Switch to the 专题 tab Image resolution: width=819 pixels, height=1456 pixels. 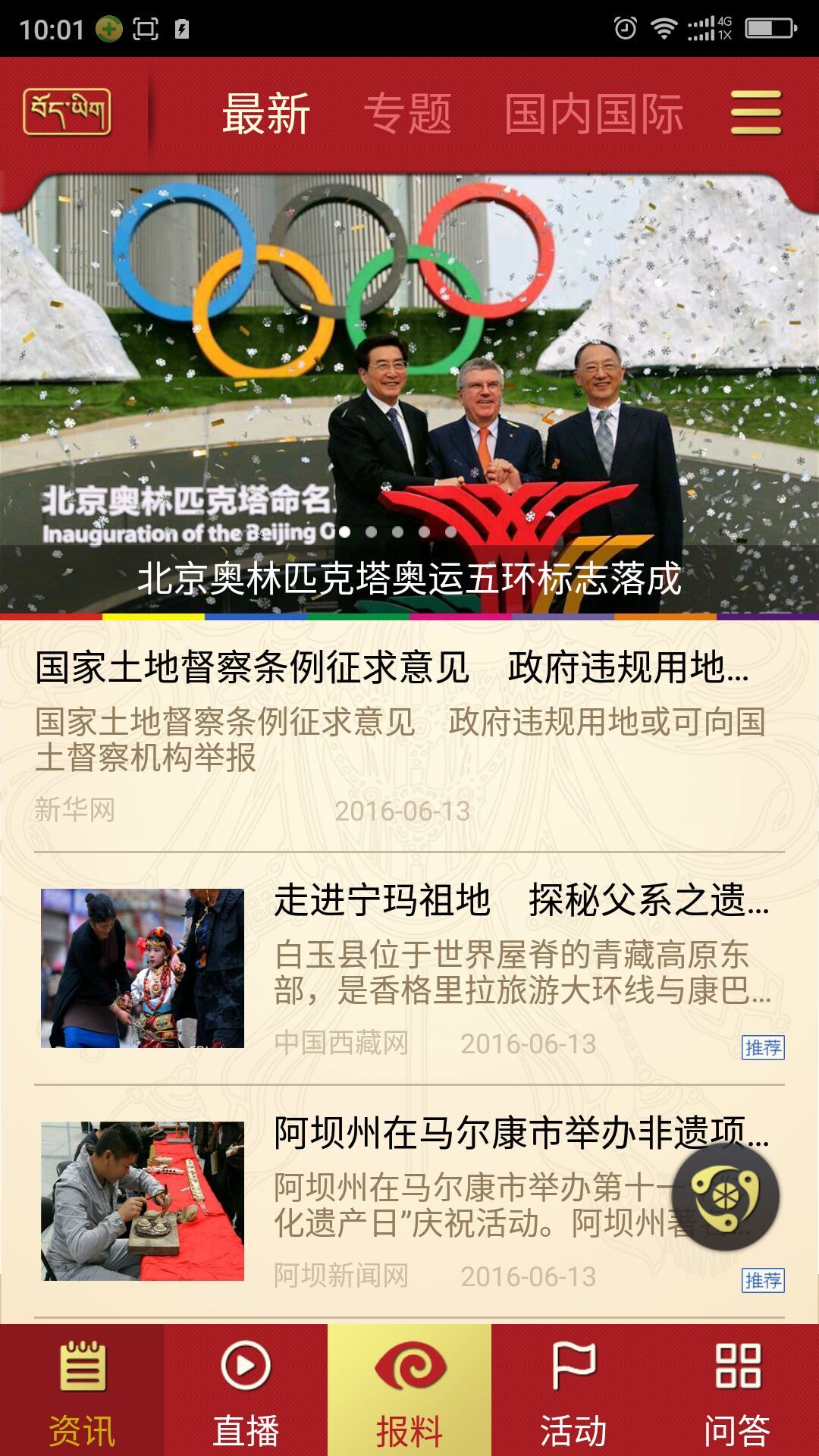click(407, 114)
